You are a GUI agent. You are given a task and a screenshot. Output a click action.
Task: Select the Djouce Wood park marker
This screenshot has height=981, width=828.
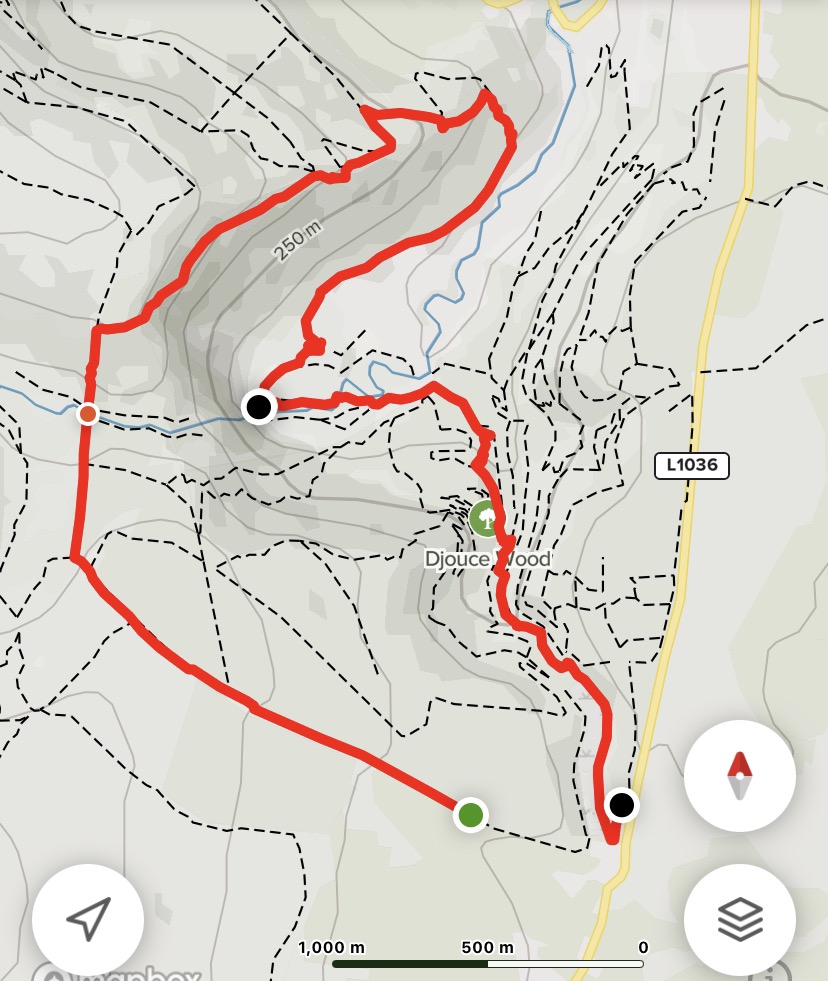(x=485, y=518)
